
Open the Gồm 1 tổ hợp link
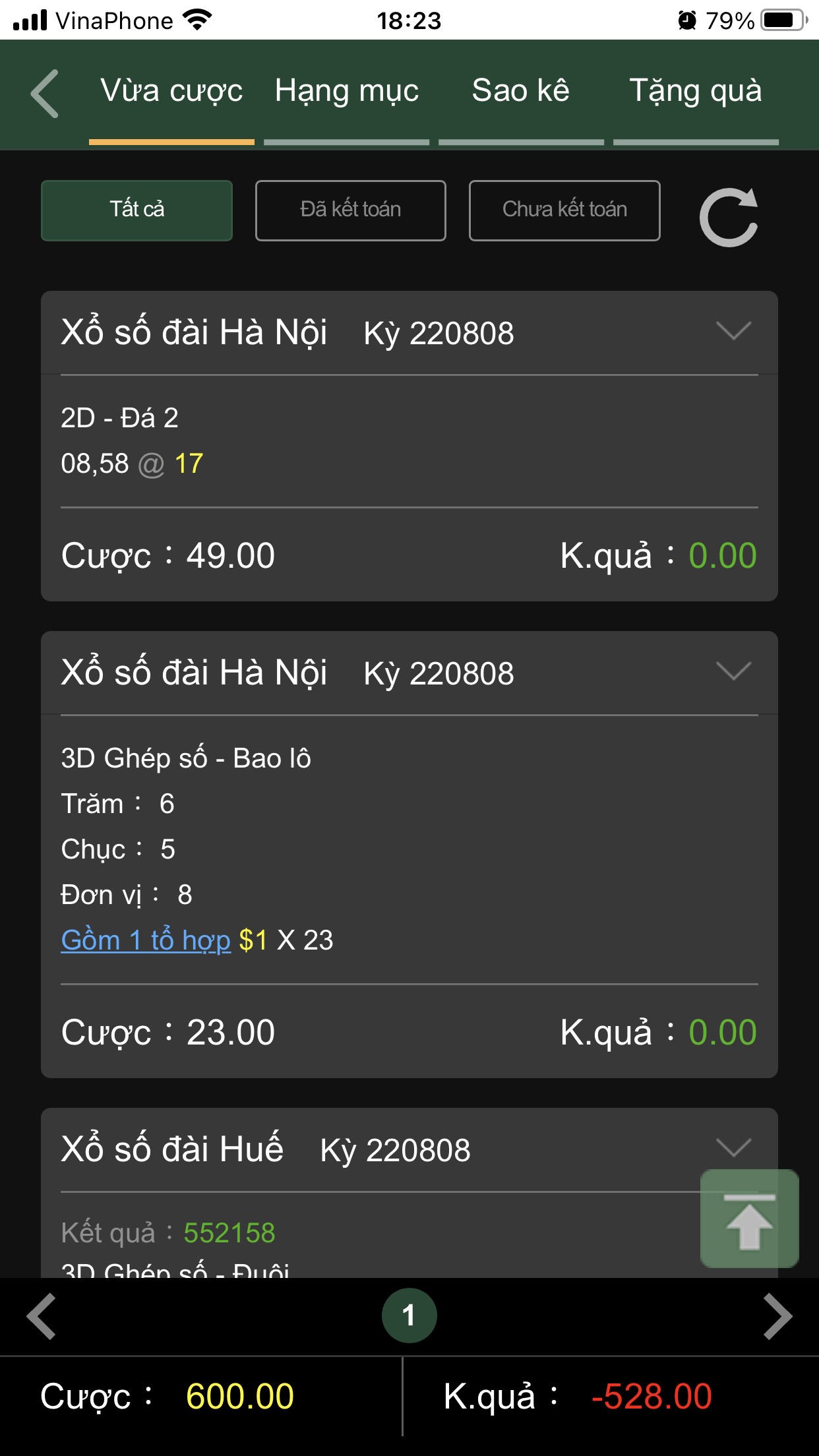(146, 940)
